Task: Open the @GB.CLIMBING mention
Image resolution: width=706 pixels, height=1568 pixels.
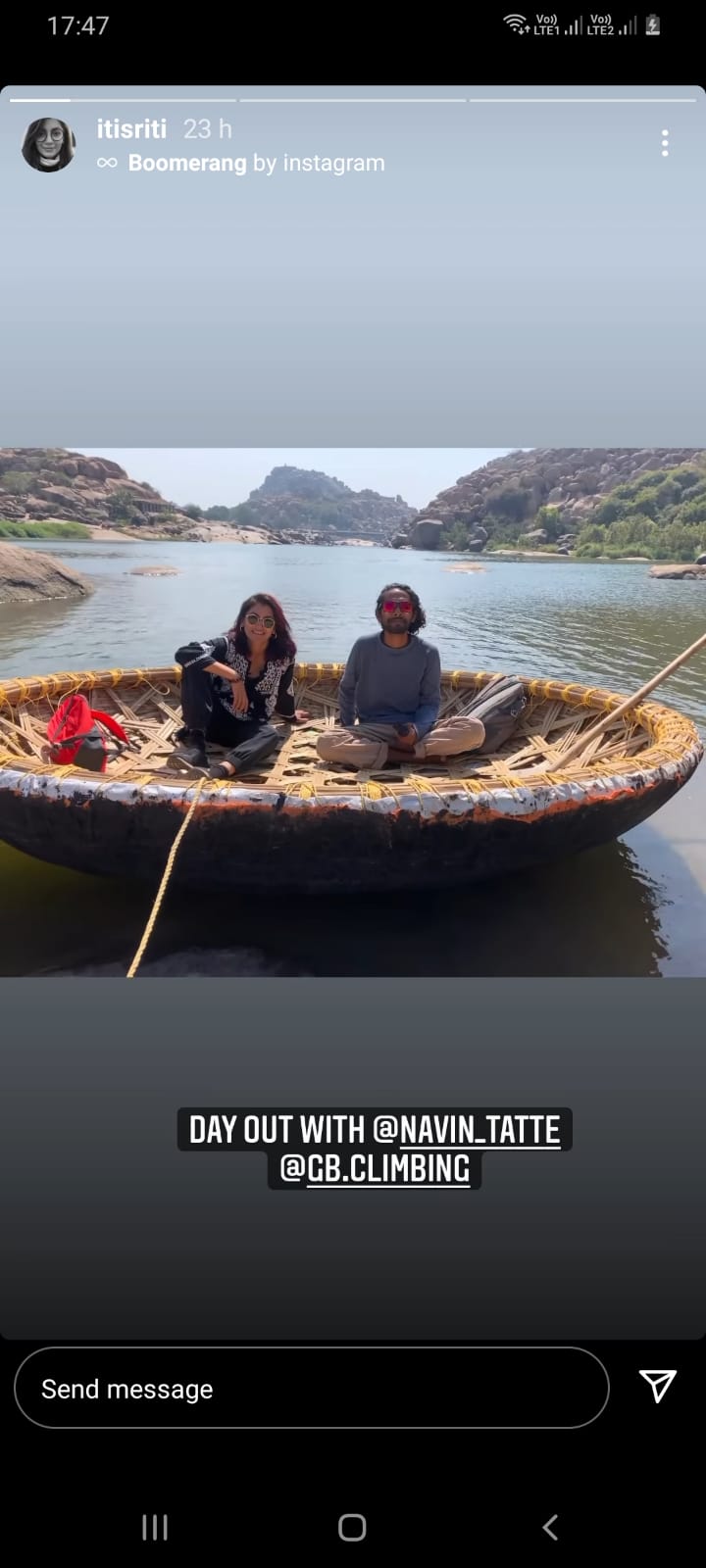Action: click(x=375, y=1168)
